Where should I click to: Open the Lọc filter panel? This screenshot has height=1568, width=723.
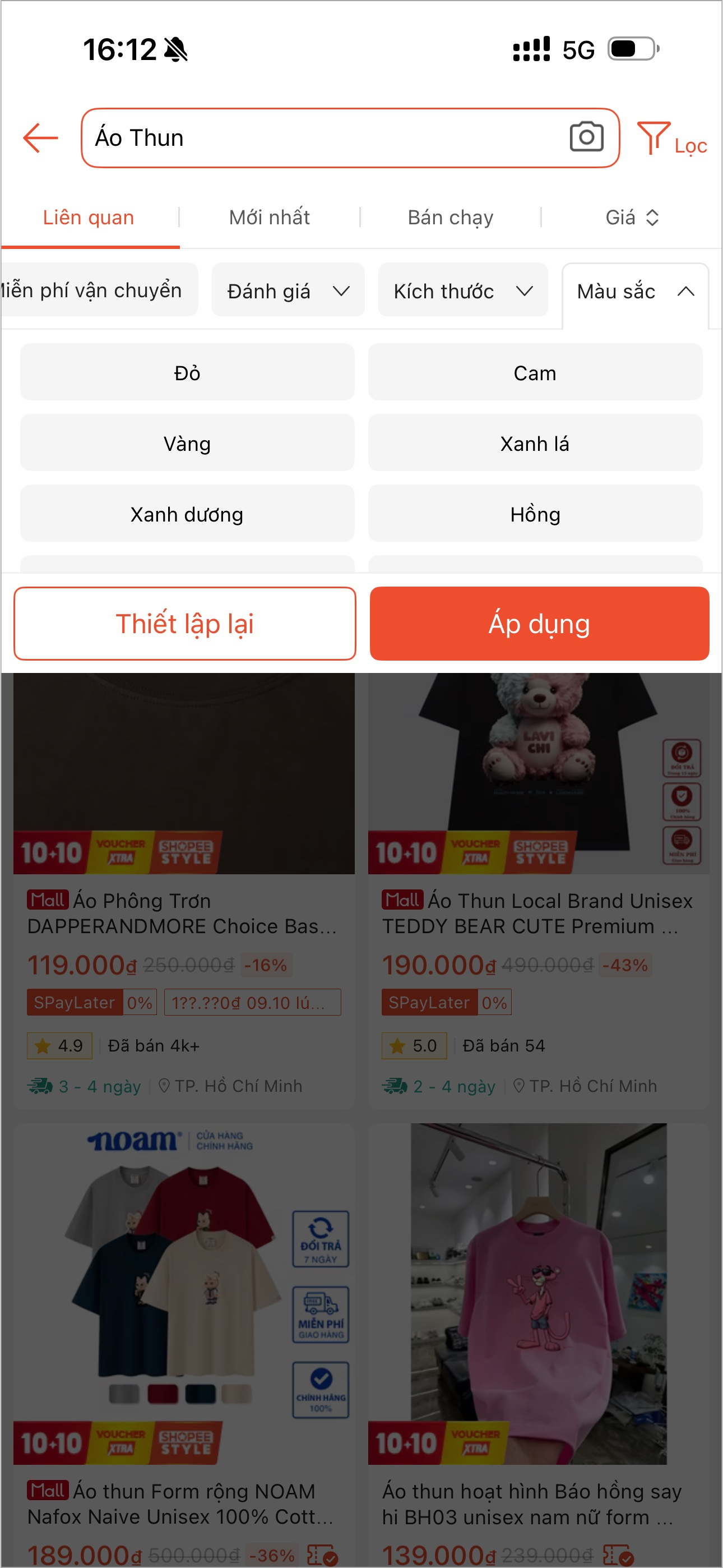click(672, 140)
